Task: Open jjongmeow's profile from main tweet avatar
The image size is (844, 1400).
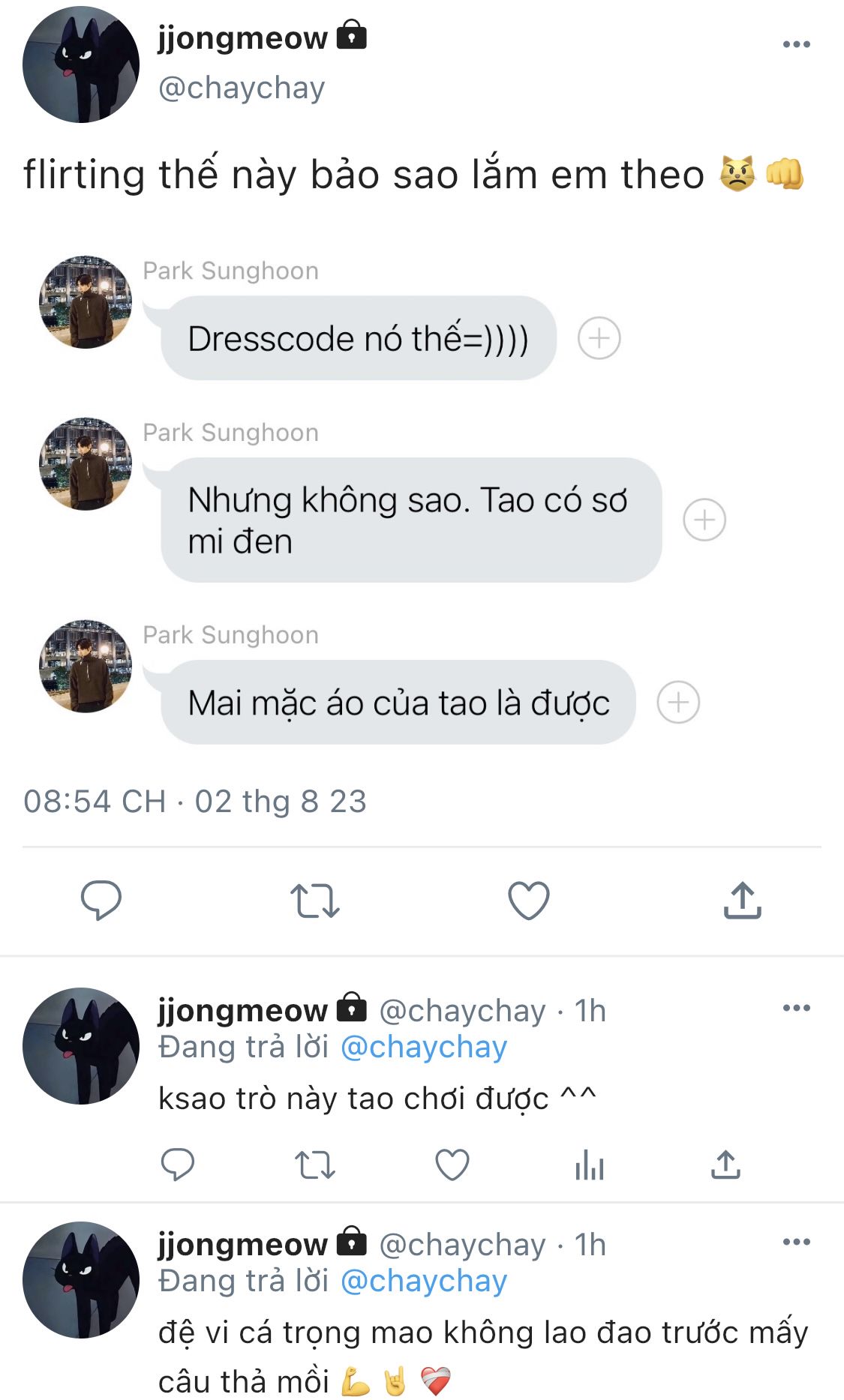Action: pos(81,64)
